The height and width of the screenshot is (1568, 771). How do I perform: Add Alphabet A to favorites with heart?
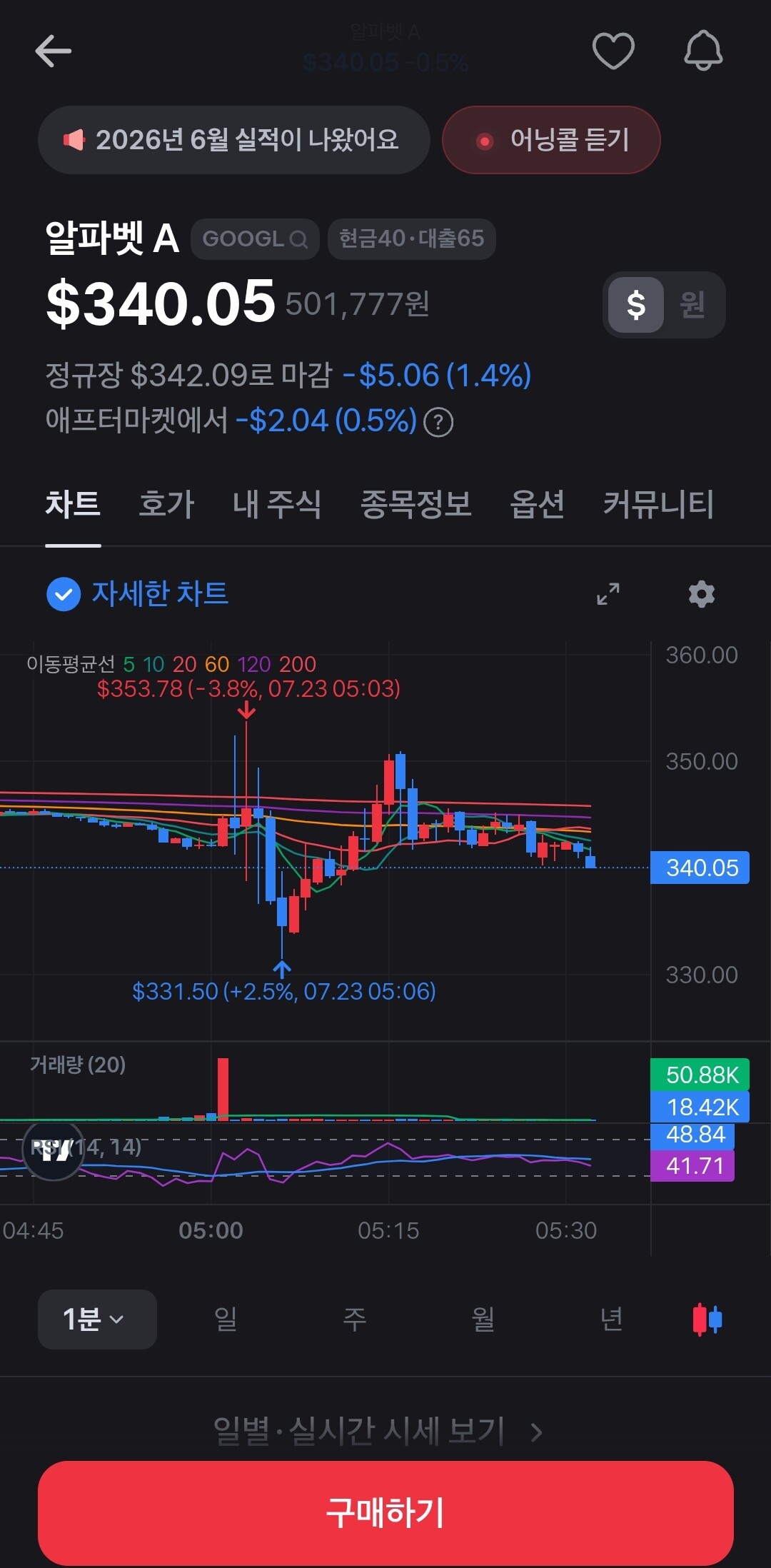(613, 51)
